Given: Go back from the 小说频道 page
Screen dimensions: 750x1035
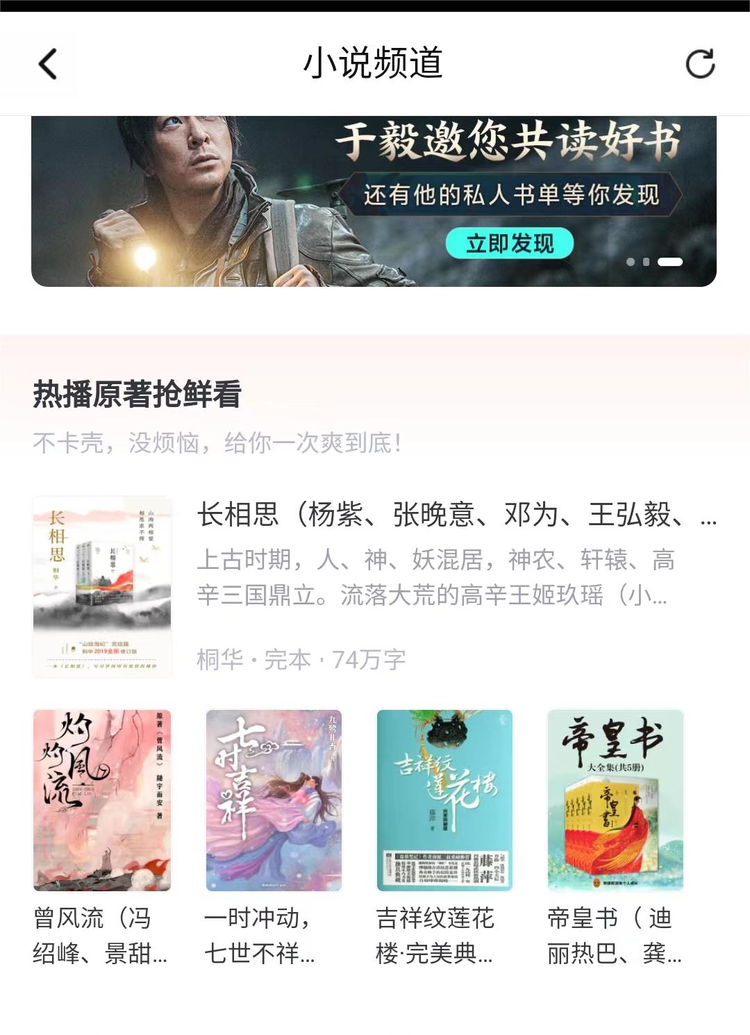Looking at the screenshot, I should tap(47, 64).
